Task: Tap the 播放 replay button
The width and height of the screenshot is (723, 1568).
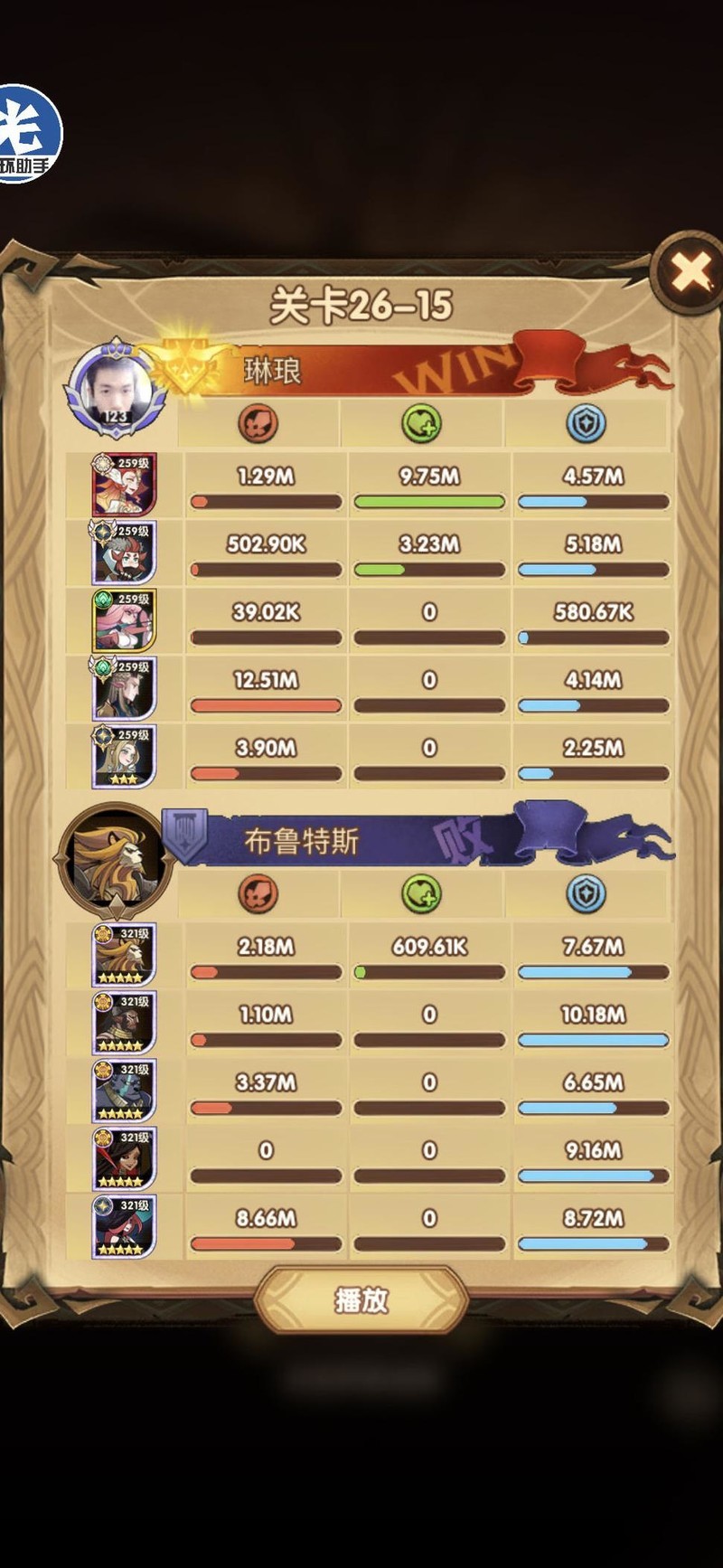Action: coord(361,1299)
